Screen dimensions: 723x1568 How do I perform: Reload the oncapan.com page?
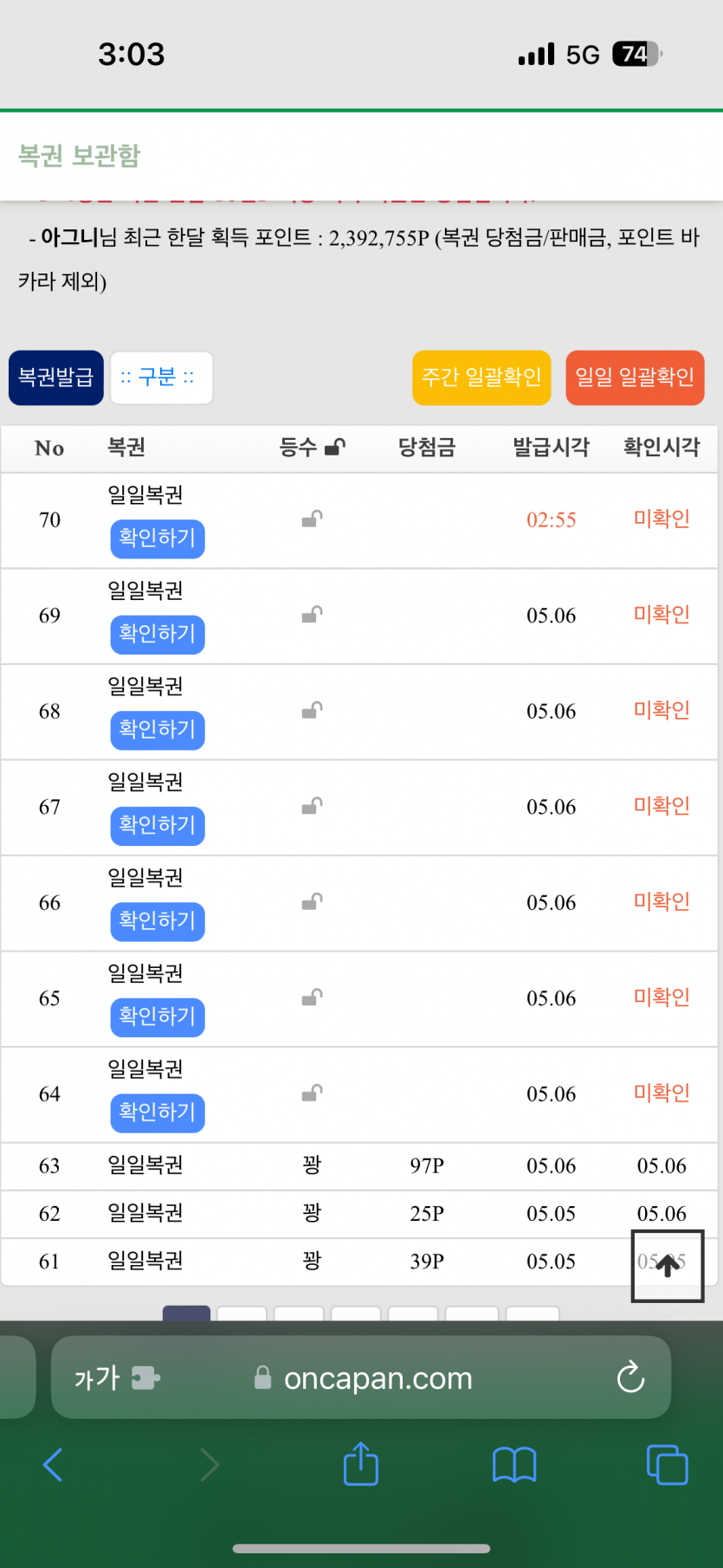click(630, 1378)
